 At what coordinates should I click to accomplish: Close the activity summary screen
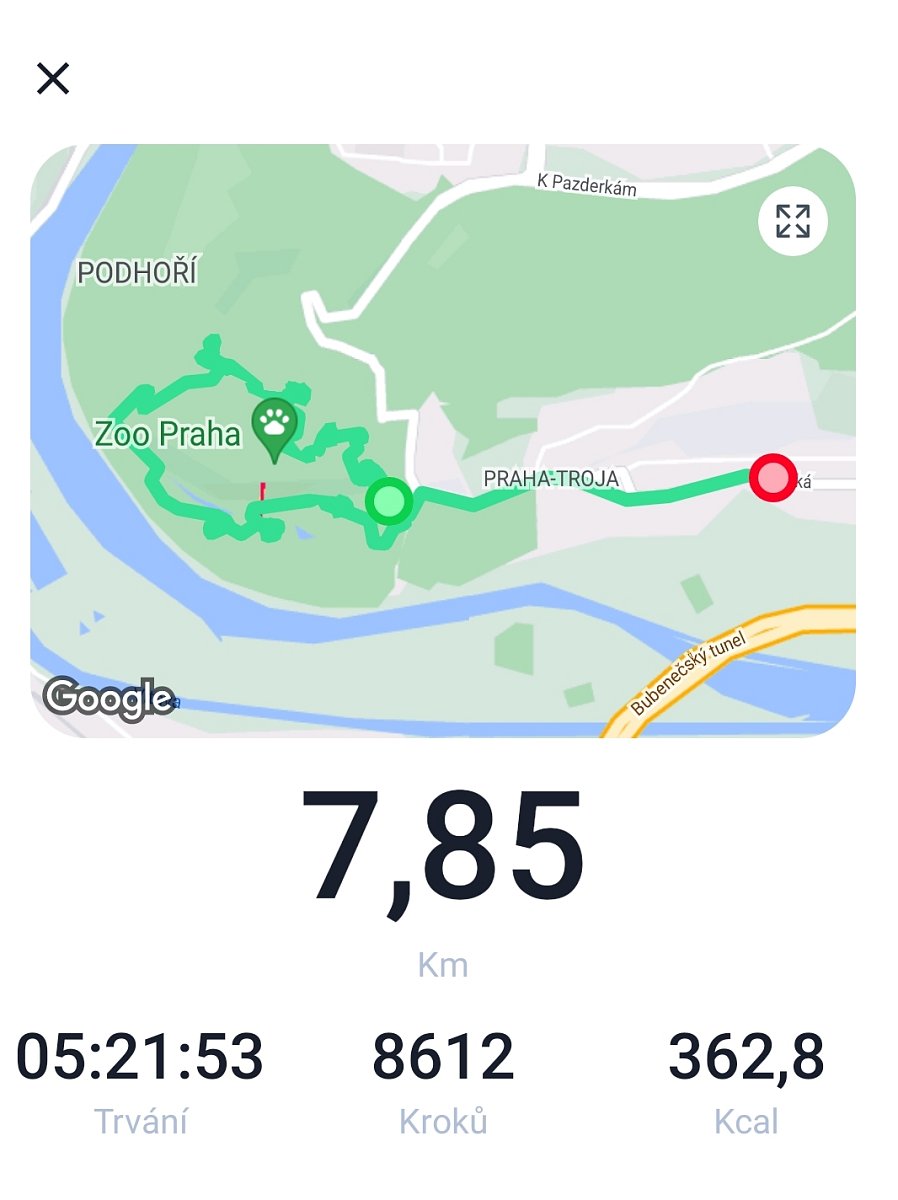[52, 78]
